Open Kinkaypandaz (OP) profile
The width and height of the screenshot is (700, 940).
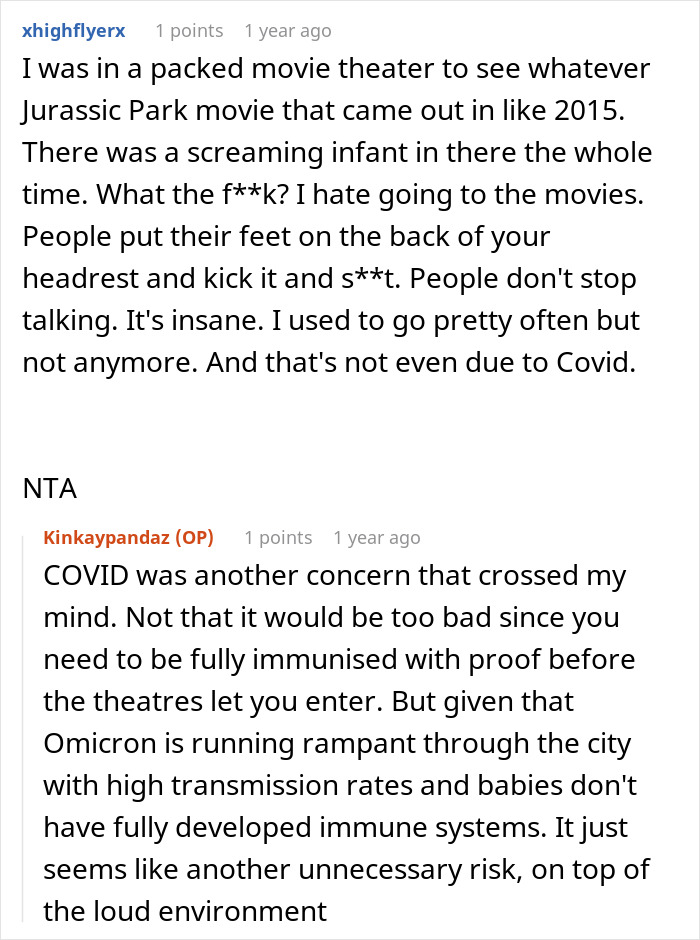click(128, 537)
